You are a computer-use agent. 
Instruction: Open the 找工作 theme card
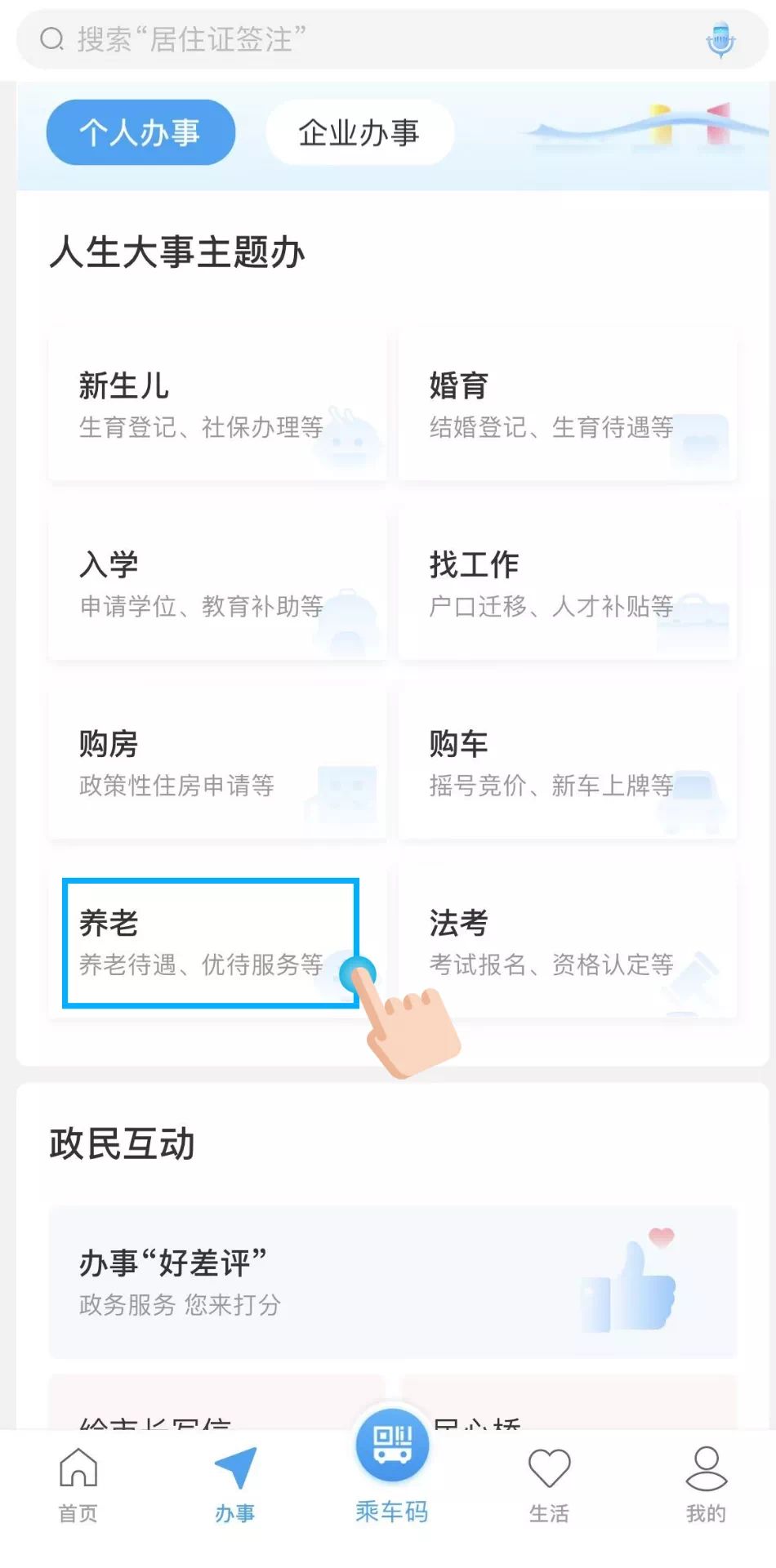[x=567, y=584]
